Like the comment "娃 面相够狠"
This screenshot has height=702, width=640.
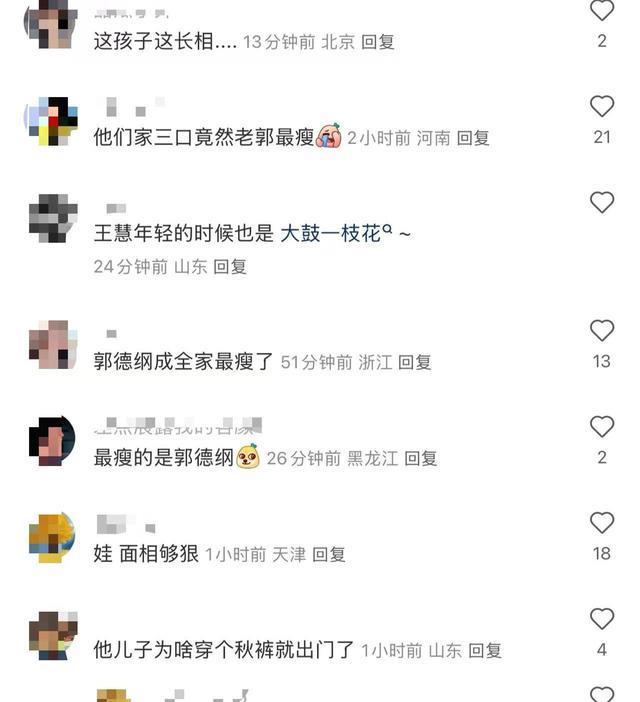pyautogui.click(x=601, y=522)
